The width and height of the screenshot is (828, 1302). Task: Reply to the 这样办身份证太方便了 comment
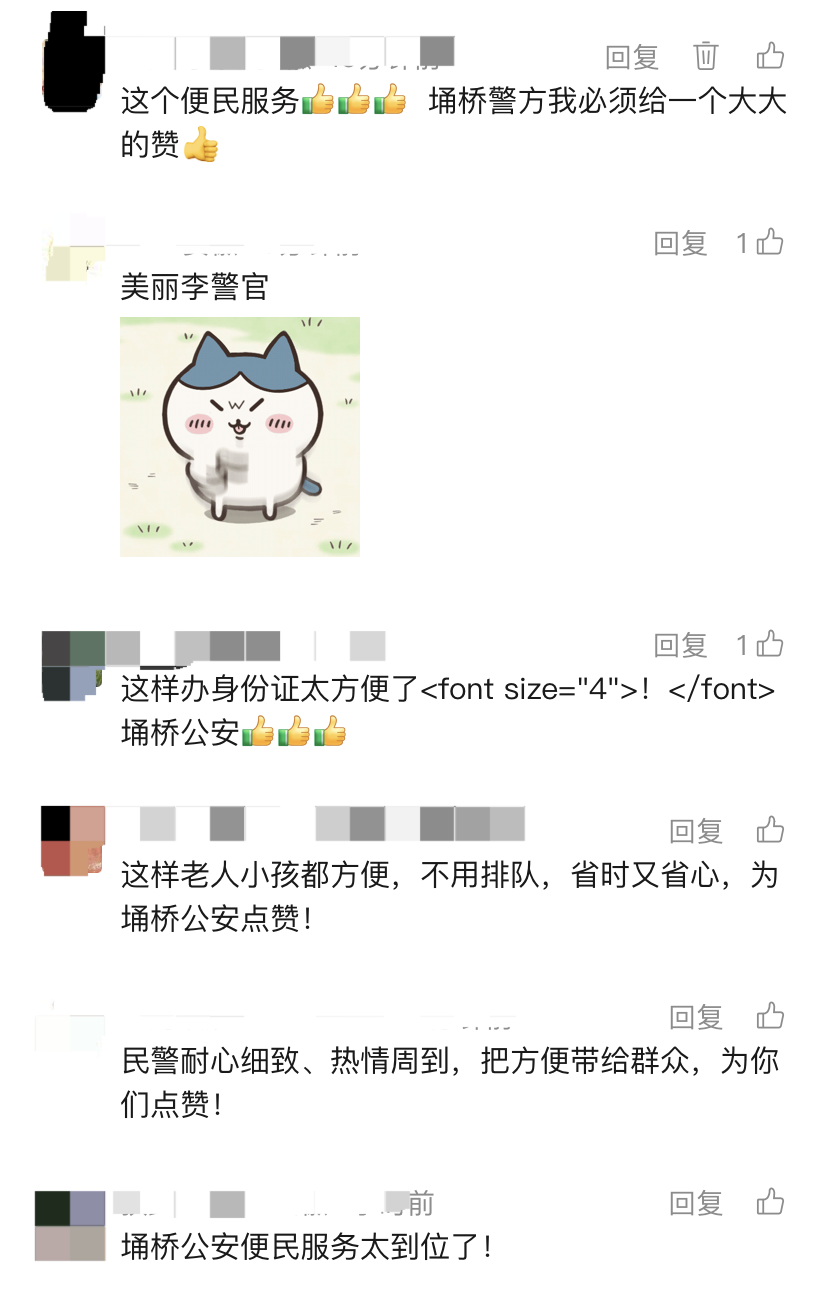680,645
